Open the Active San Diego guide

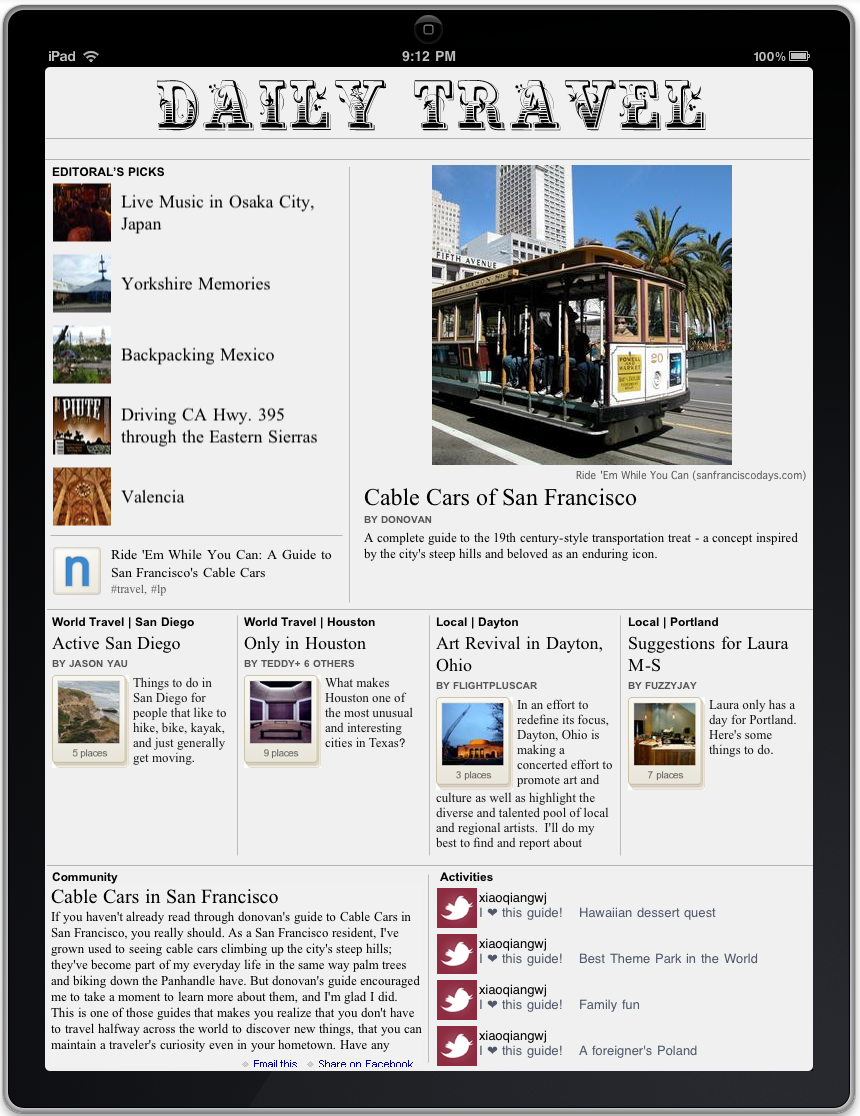[116, 644]
